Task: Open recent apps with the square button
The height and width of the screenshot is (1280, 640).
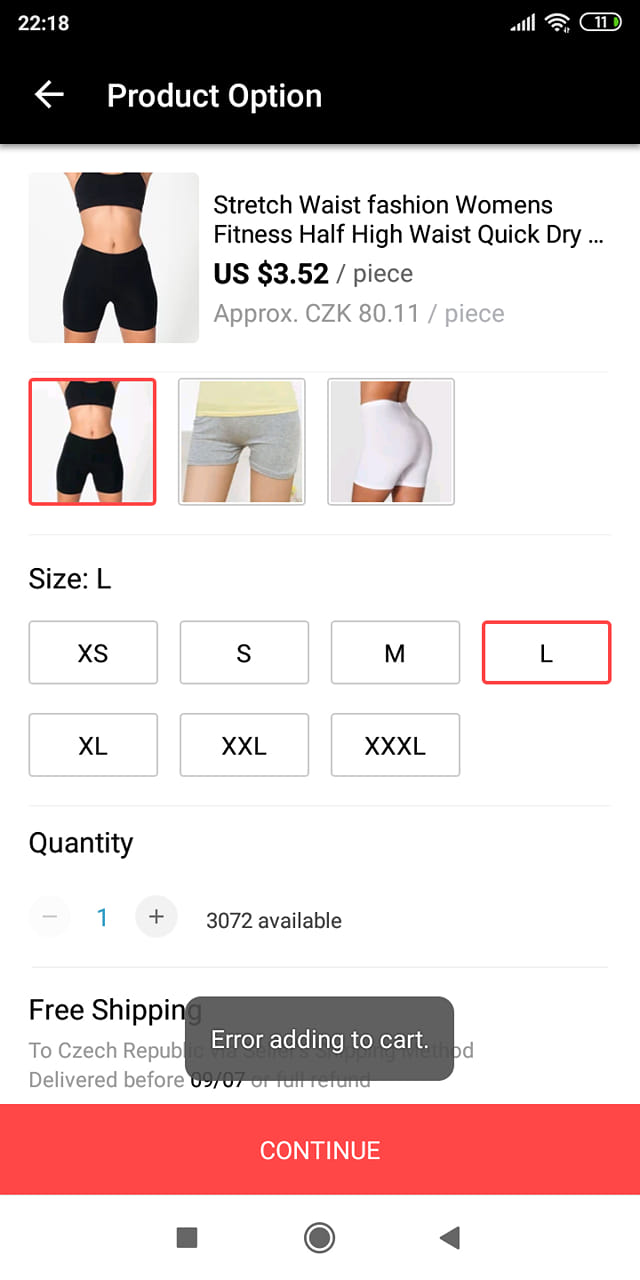Action: (x=187, y=1238)
